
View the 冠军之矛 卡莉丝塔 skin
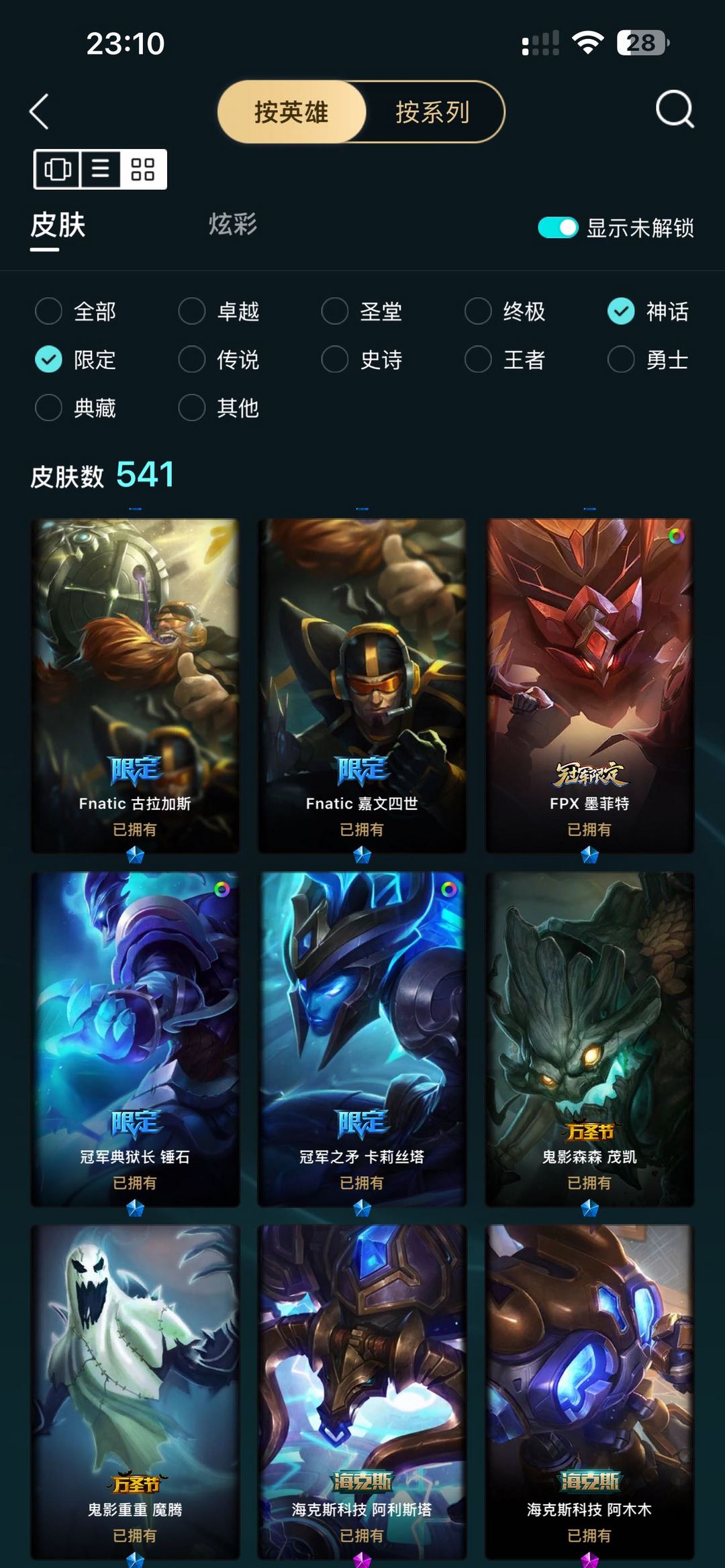pyautogui.click(x=362, y=1038)
